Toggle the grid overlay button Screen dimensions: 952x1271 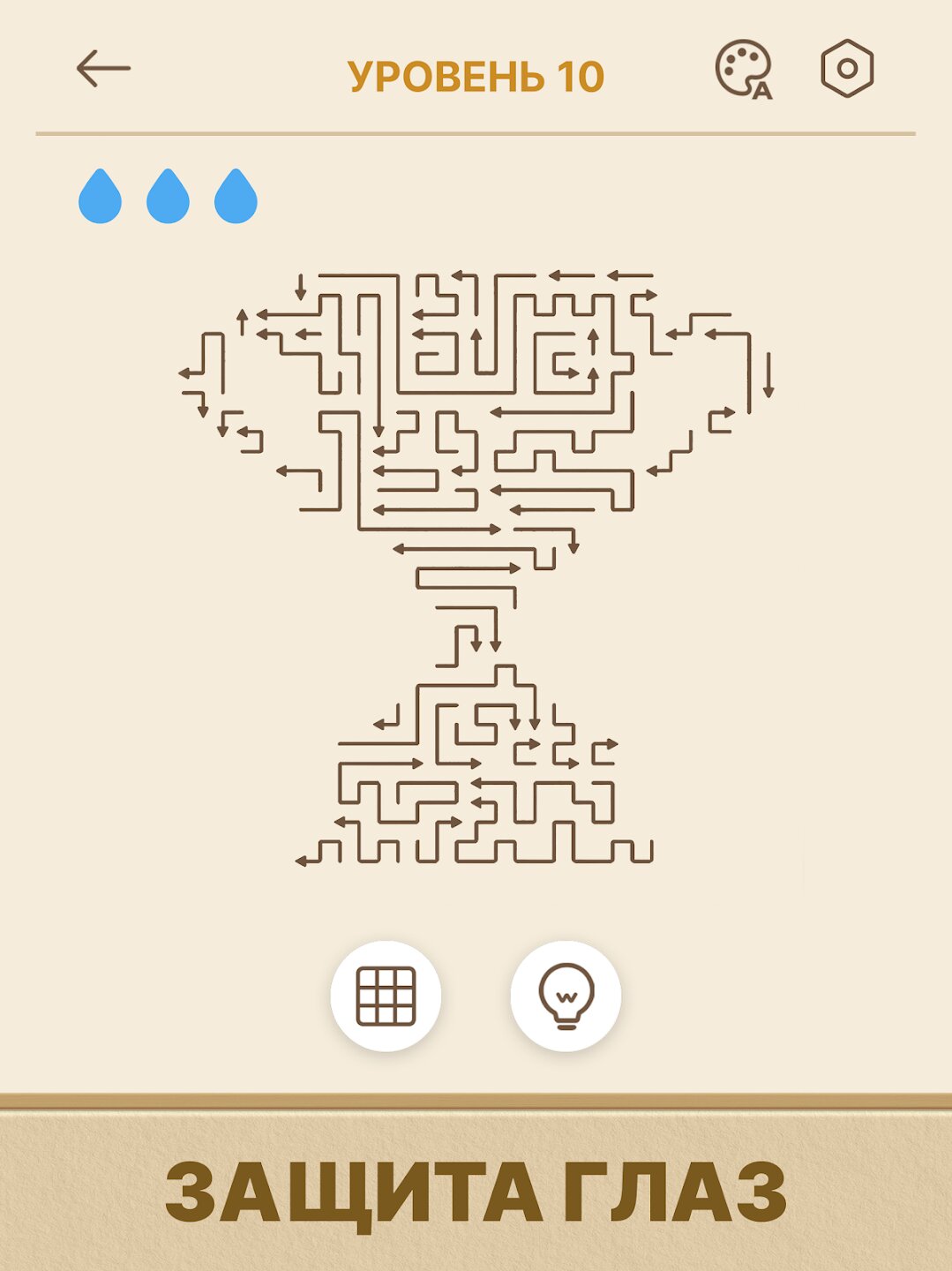[386, 996]
